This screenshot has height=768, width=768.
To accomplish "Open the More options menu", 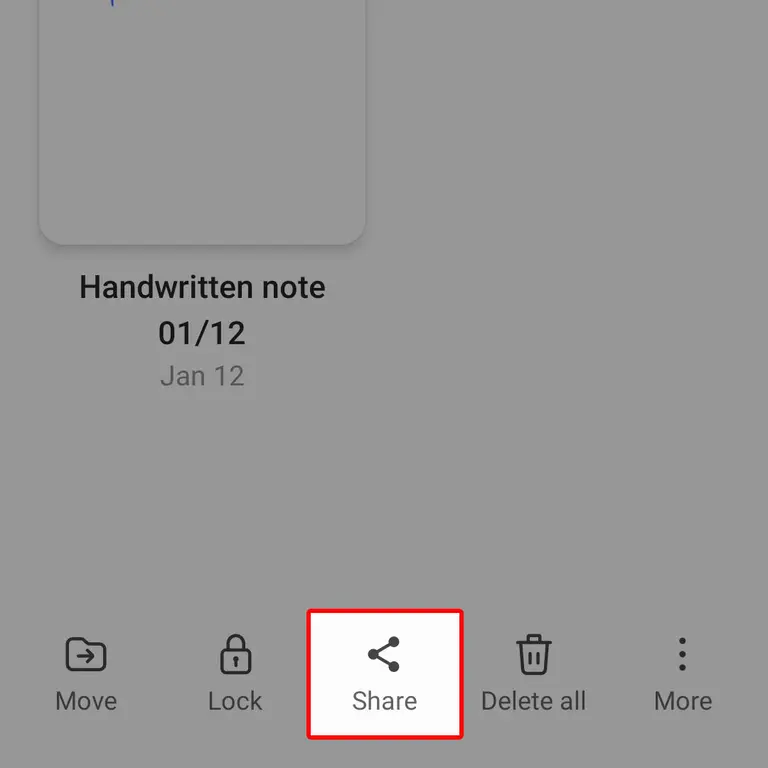I will pos(682,673).
